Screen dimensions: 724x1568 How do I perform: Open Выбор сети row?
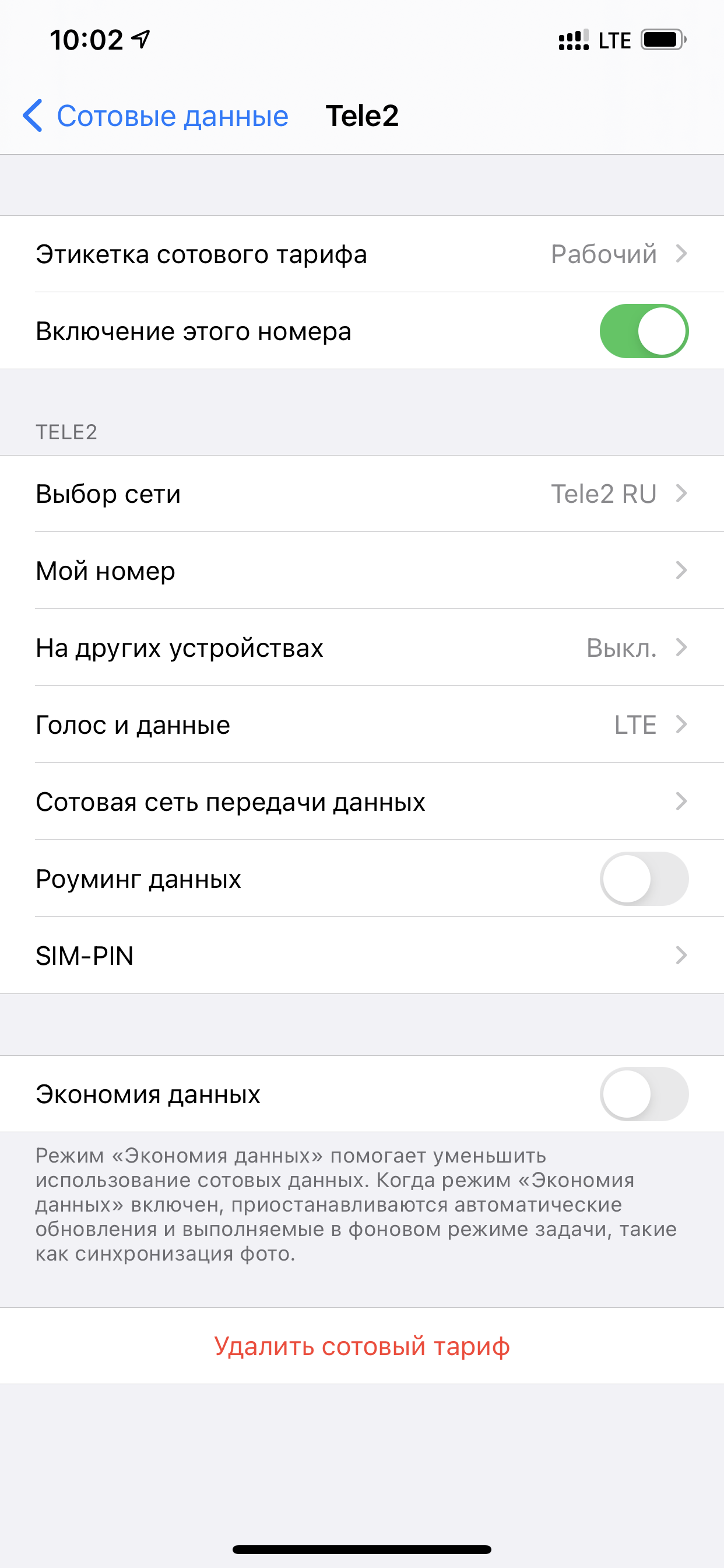(x=361, y=494)
